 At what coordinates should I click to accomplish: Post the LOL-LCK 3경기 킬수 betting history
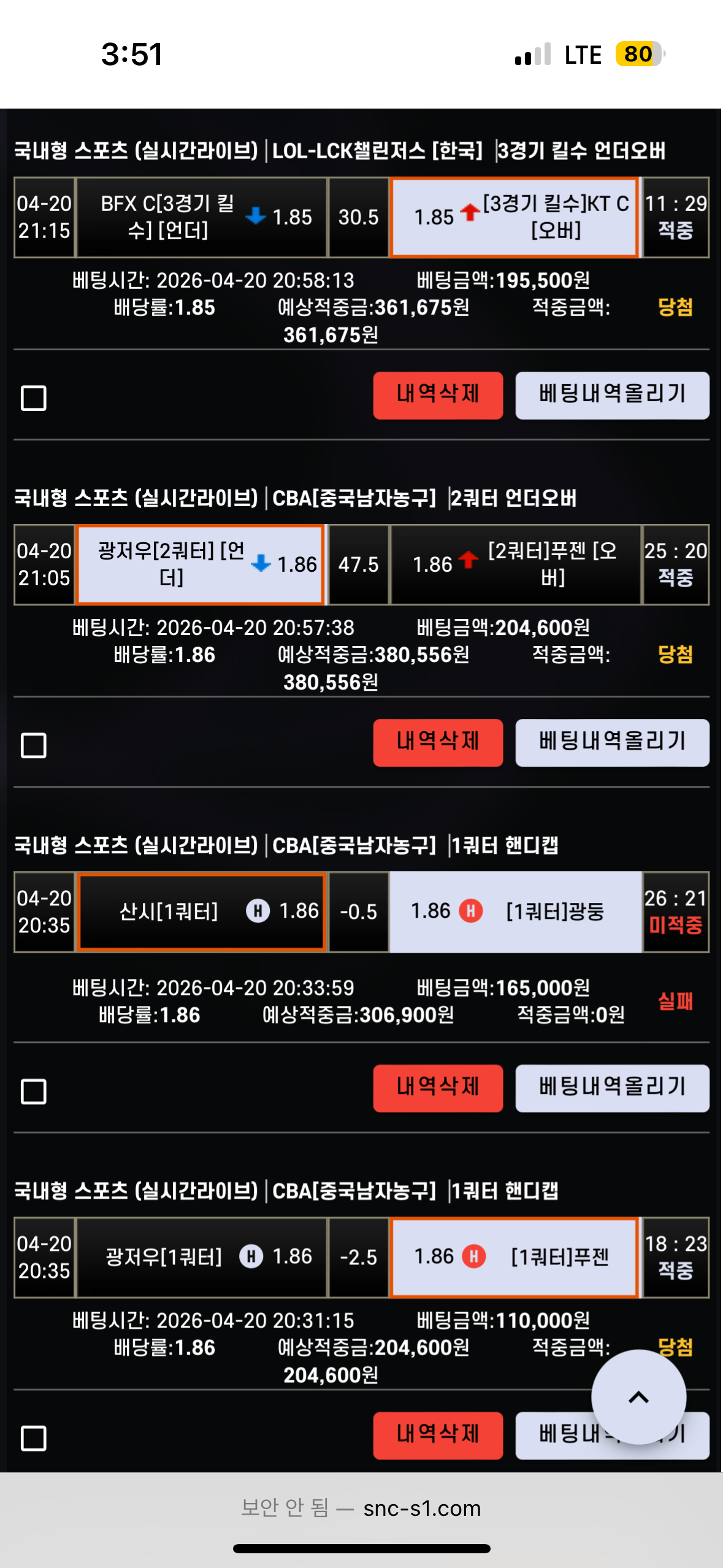tap(612, 395)
